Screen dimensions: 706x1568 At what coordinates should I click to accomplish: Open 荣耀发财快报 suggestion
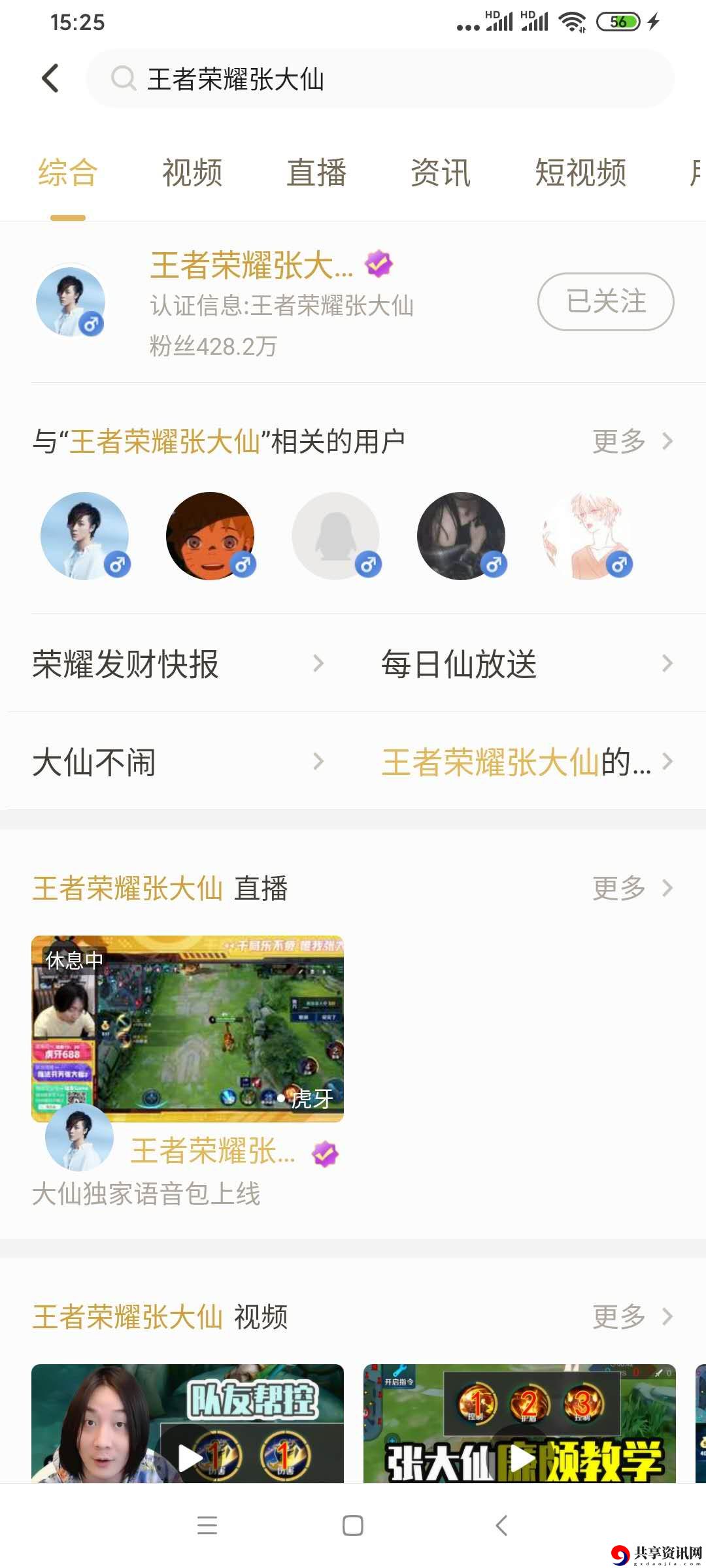178,664
